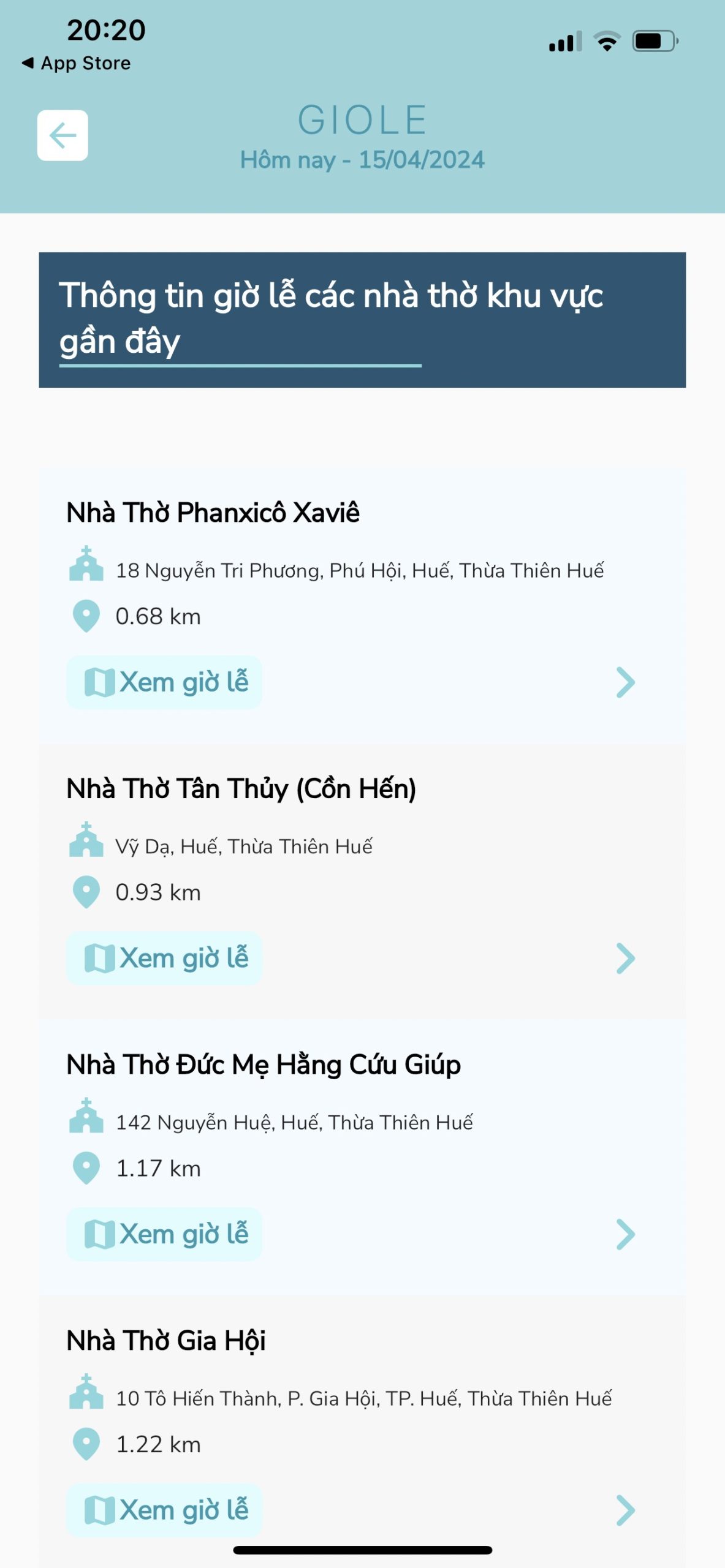
Task: View mass times for Nhà Thờ Phanxicô Xaviê
Action: click(x=164, y=682)
